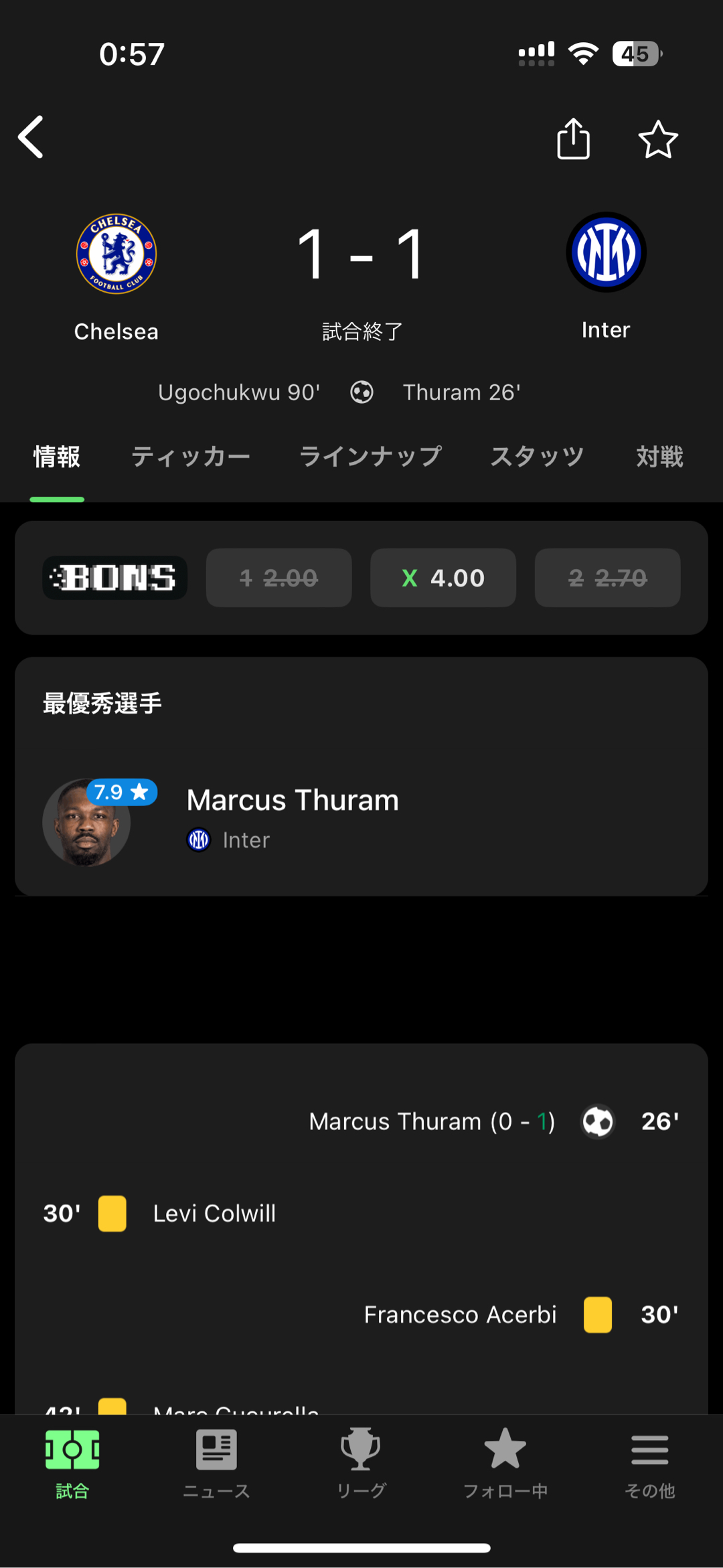Viewport: 723px width, 1568px height.
Task: View Francesco Acerbi's yellow card event
Action: pos(461,1314)
